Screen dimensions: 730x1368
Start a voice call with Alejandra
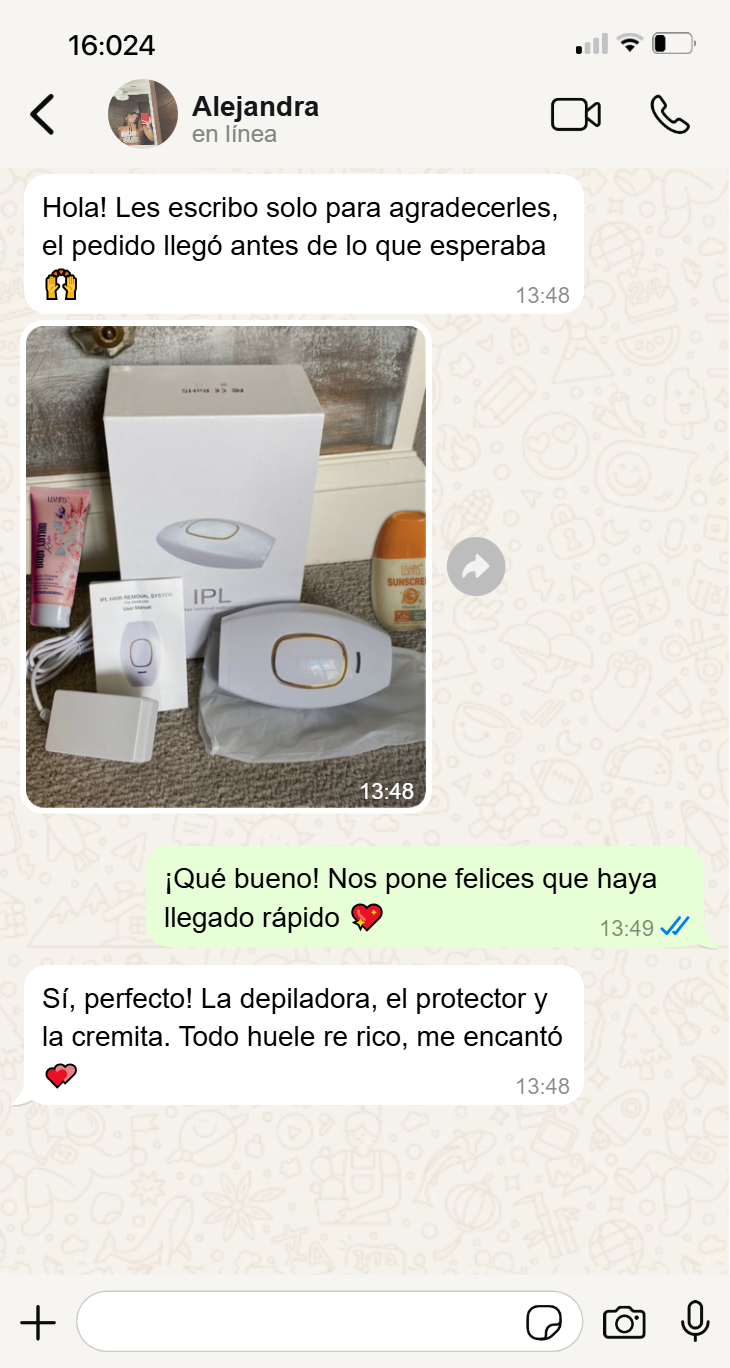coord(670,115)
